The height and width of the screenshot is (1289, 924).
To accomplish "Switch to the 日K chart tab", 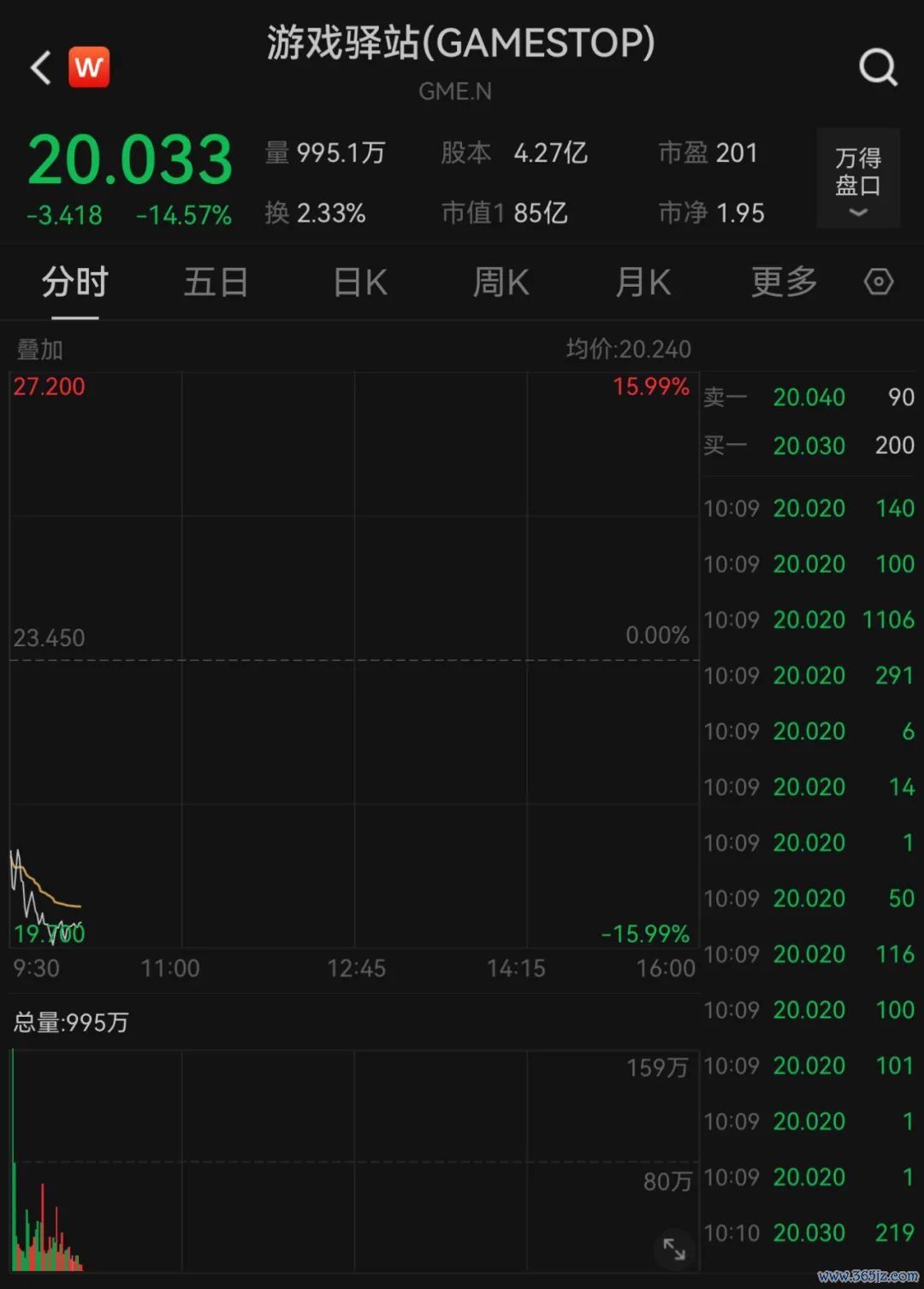I will [x=359, y=282].
